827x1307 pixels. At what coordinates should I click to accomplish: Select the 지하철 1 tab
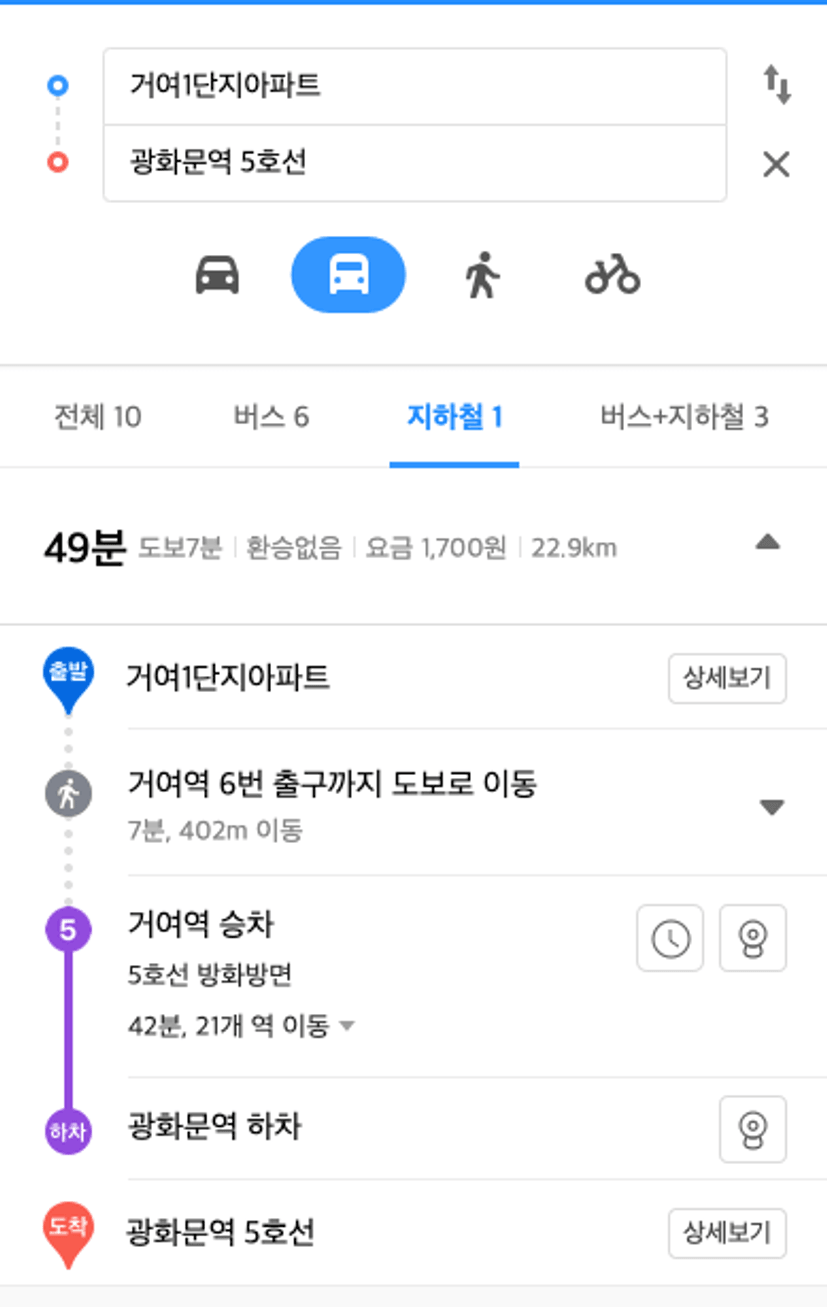click(x=454, y=417)
